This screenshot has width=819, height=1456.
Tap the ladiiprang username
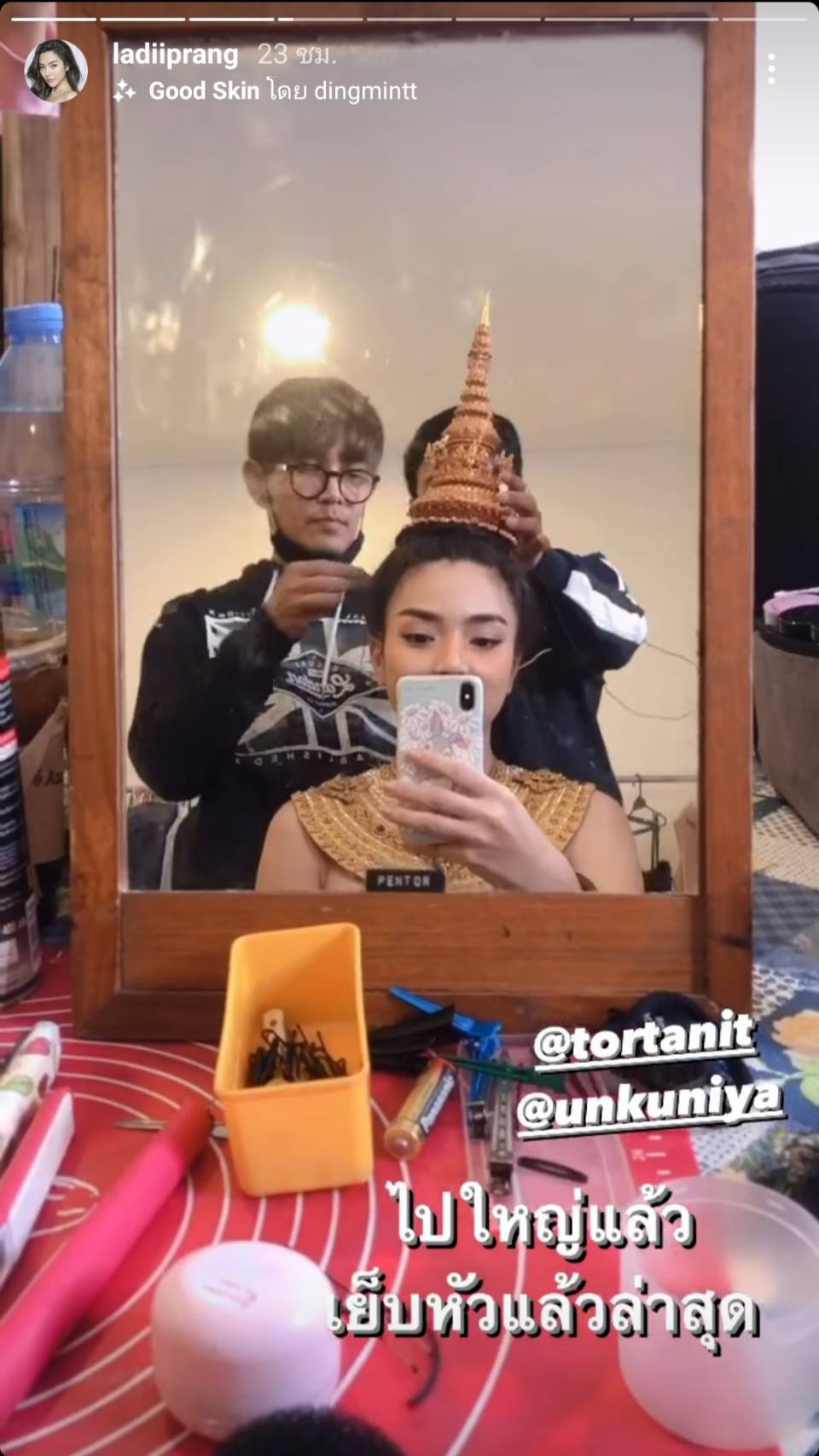(x=176, y=55)
